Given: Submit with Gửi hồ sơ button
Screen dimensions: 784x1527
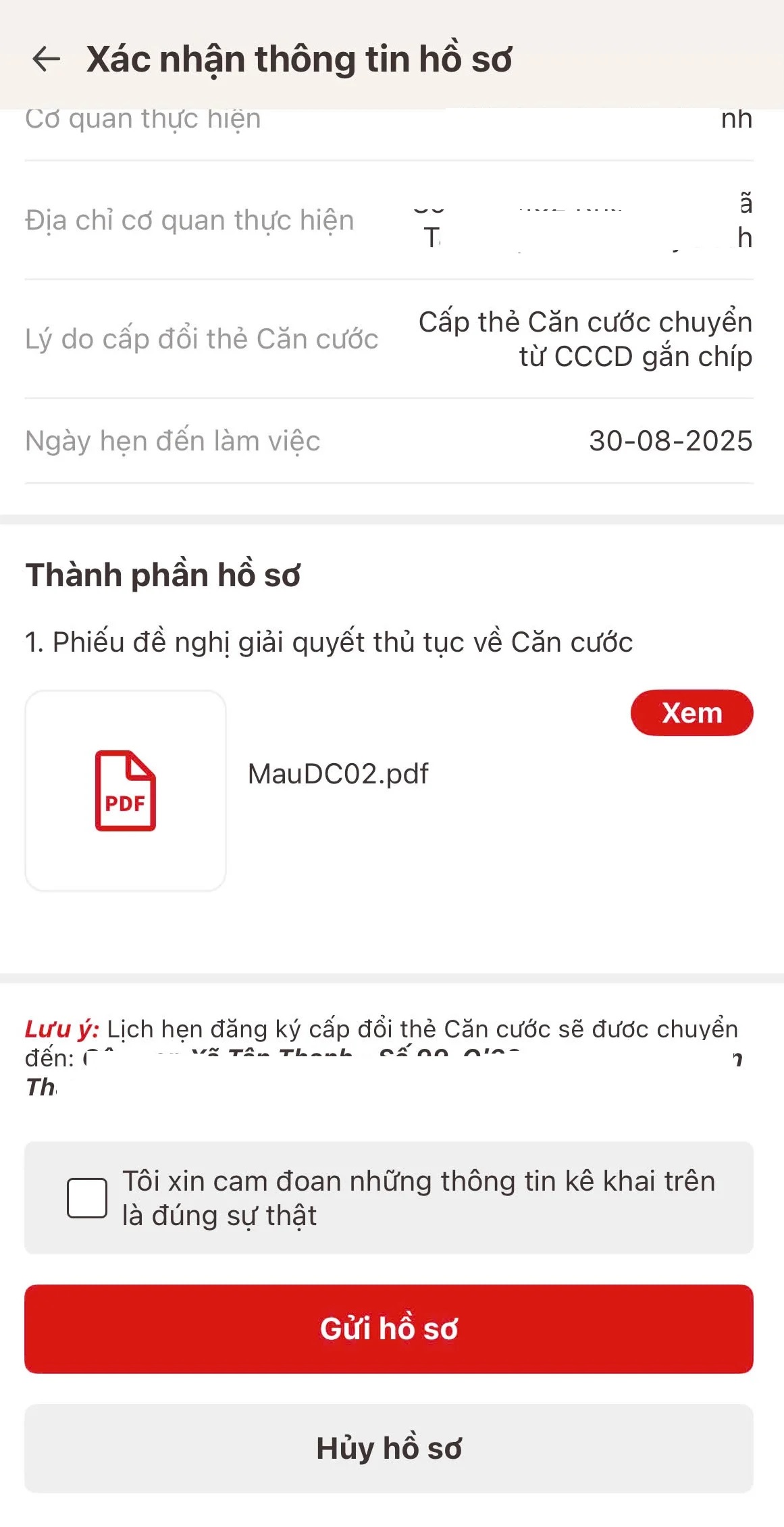Looking at the screenshot, I should pyautogui.click(x=389, y=1328).
